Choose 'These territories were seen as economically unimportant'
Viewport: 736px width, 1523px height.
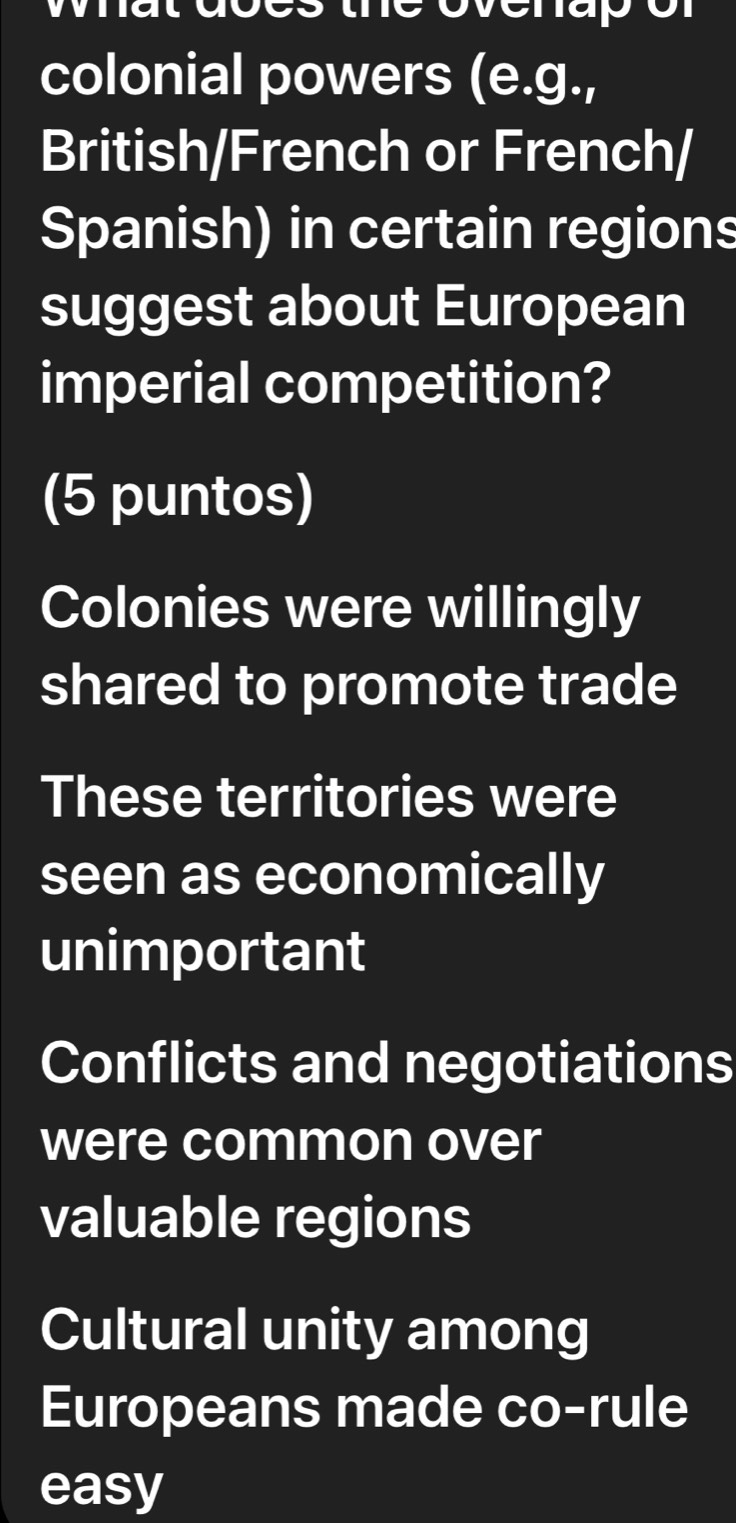pyautogui.click(x=330, y=875)
